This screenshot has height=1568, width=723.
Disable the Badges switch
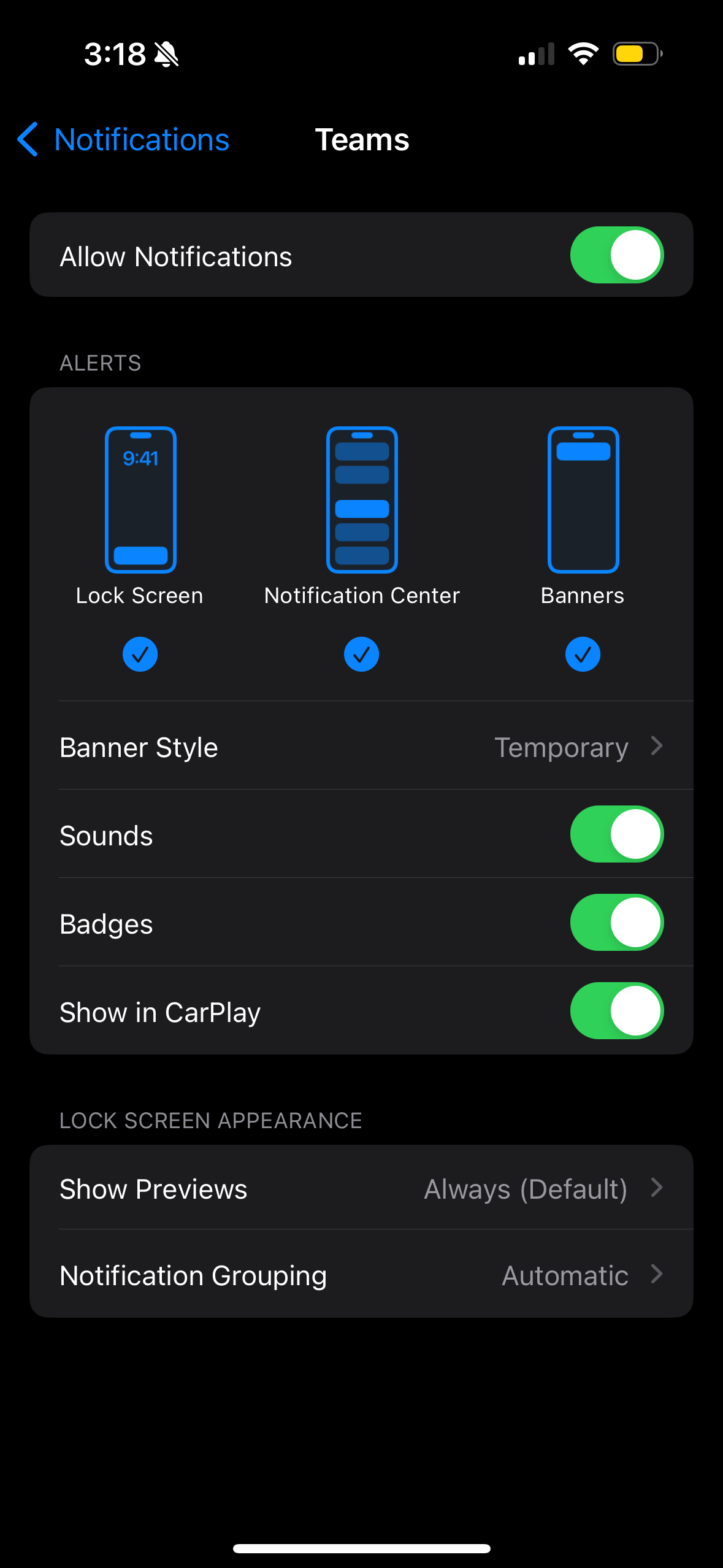[616, 923]
